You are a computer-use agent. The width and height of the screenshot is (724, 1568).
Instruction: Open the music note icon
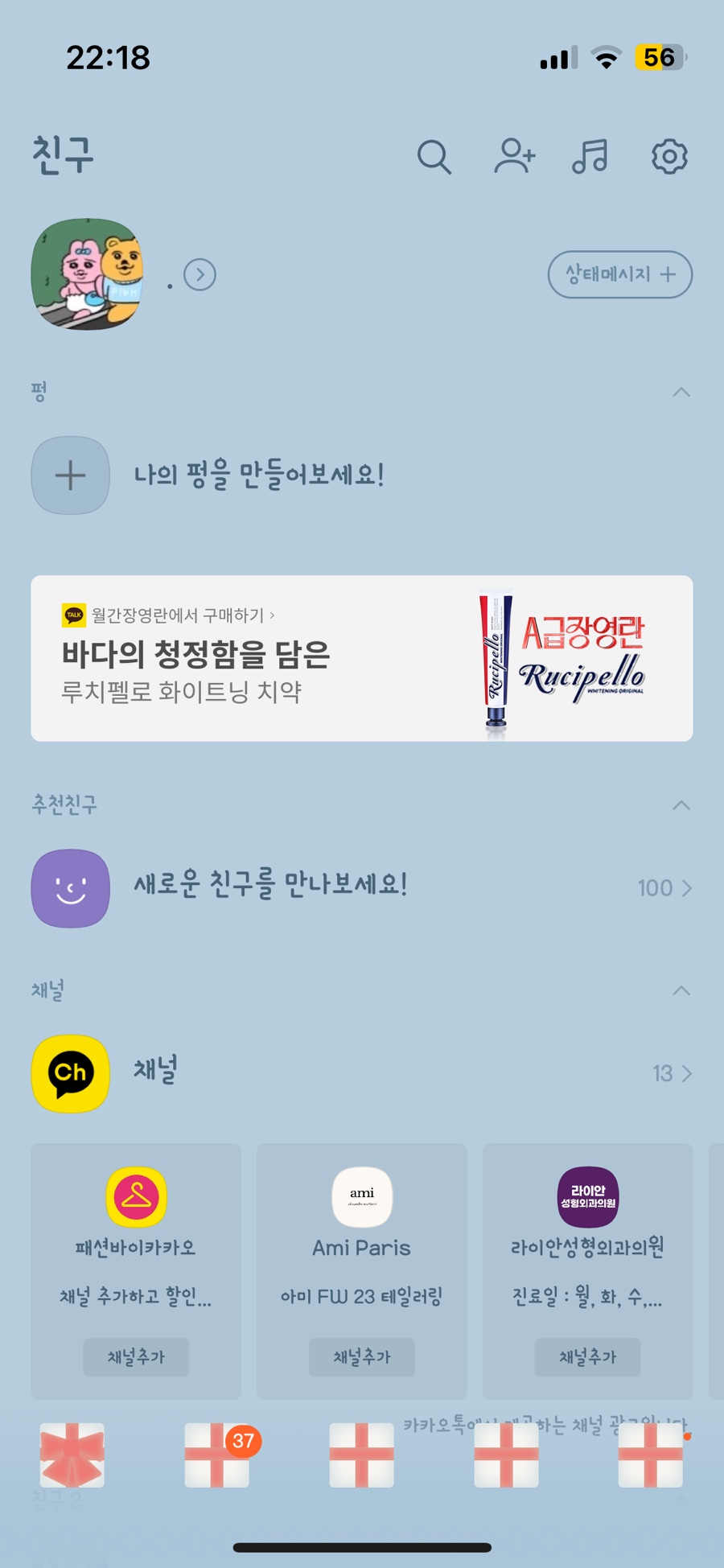[590, 156]
